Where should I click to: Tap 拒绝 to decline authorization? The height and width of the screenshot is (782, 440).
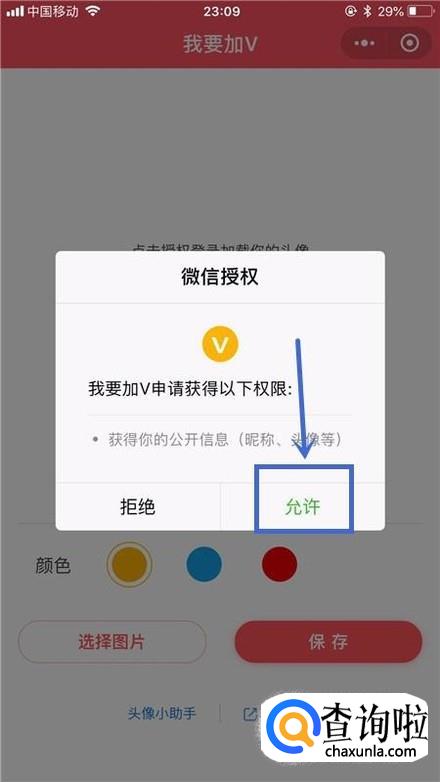click(138, 506)
